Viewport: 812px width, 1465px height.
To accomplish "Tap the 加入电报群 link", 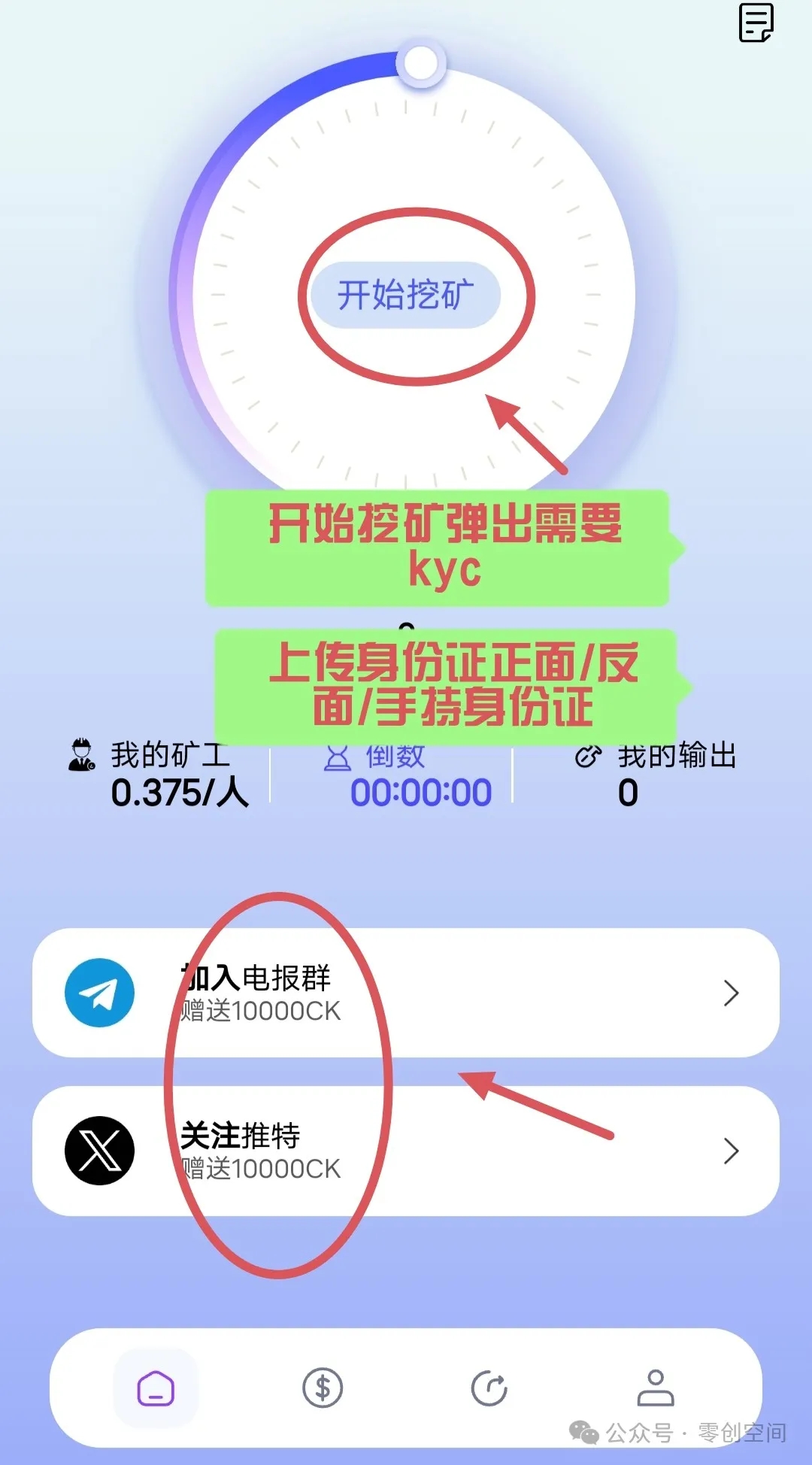I will pyautogui.click(x=256, y=977).
